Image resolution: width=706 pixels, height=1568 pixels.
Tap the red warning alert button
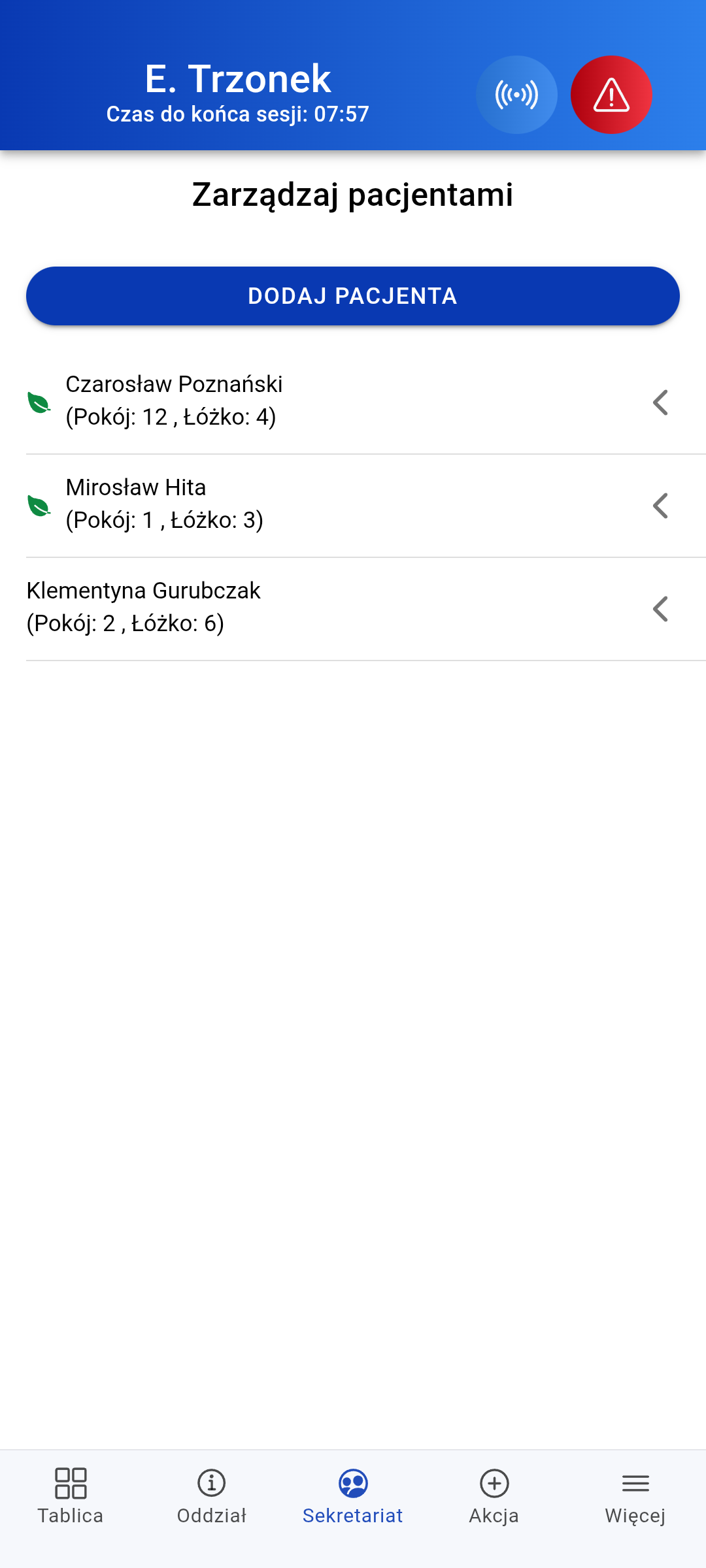click(611, 95)
